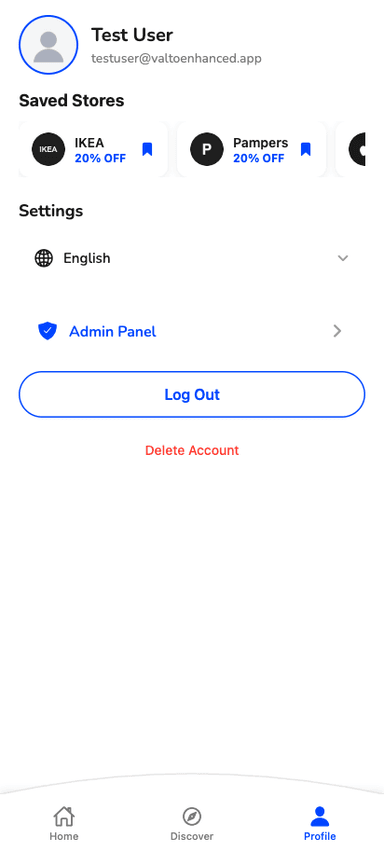Open the Pampers saved store card

(252, 149)
